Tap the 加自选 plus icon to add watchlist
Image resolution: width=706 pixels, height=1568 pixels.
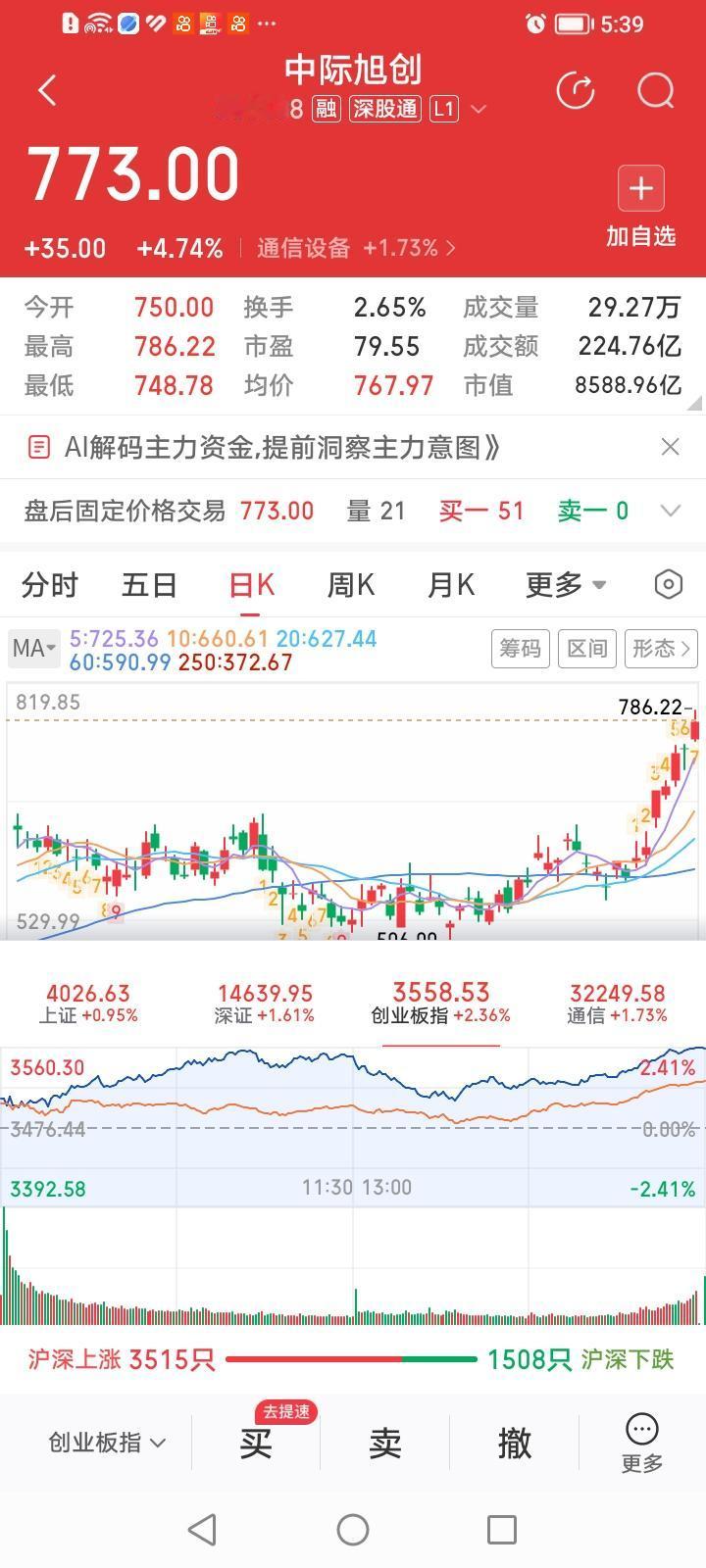coord(641,187)
